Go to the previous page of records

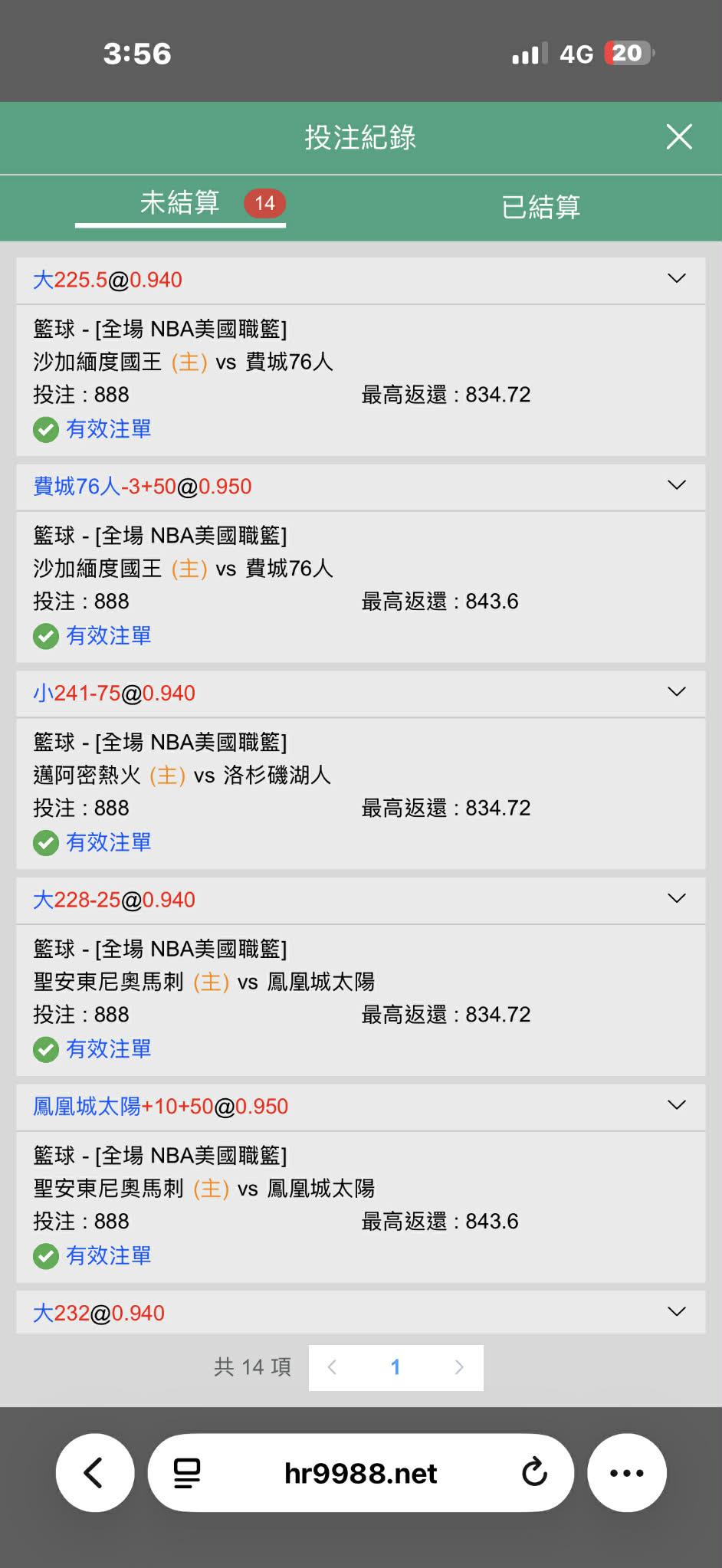coord(332,1367)
